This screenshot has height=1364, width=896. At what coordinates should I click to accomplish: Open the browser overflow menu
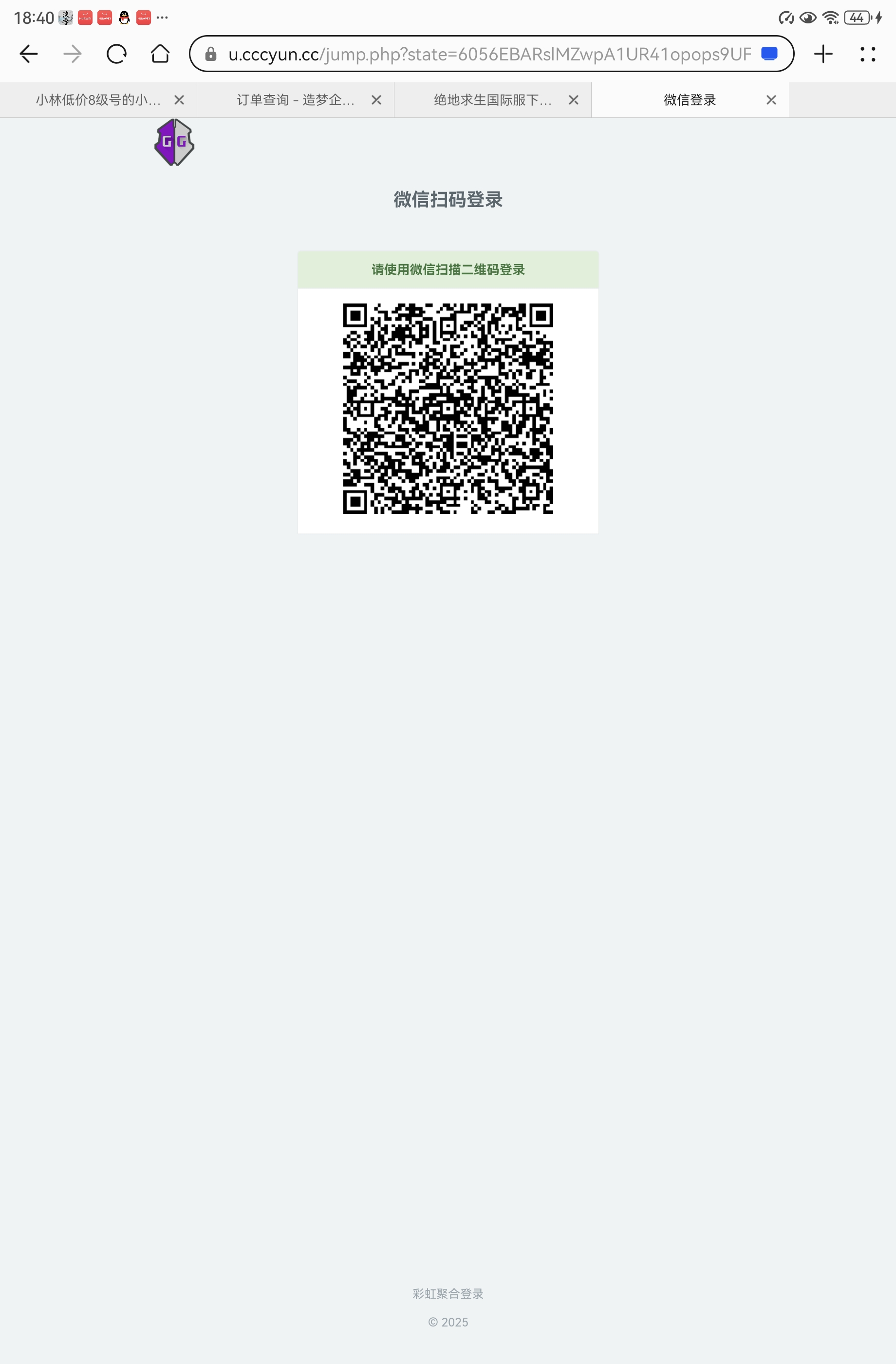click(x=867, y=54)
